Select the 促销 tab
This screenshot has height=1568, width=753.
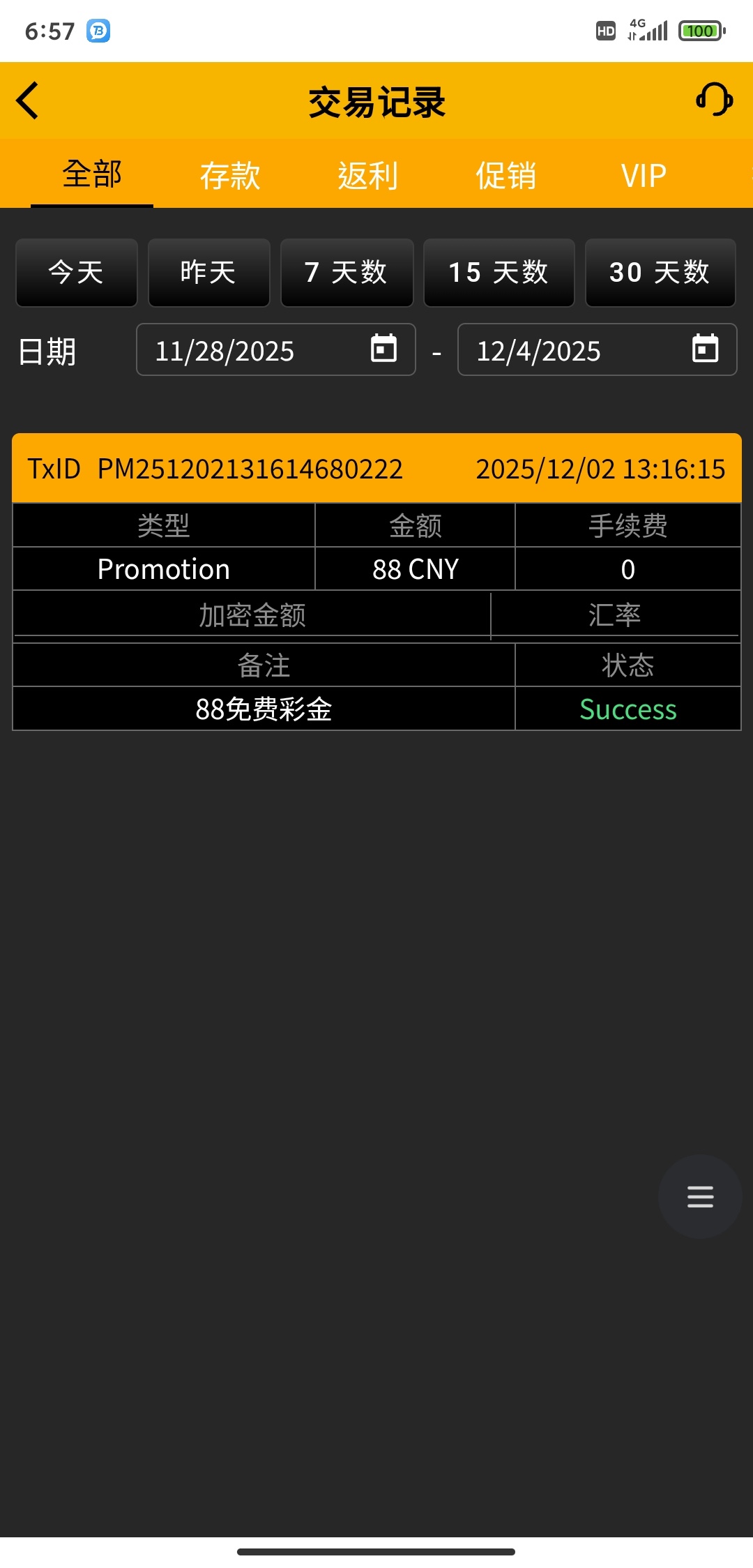click(x=506, y=175)
